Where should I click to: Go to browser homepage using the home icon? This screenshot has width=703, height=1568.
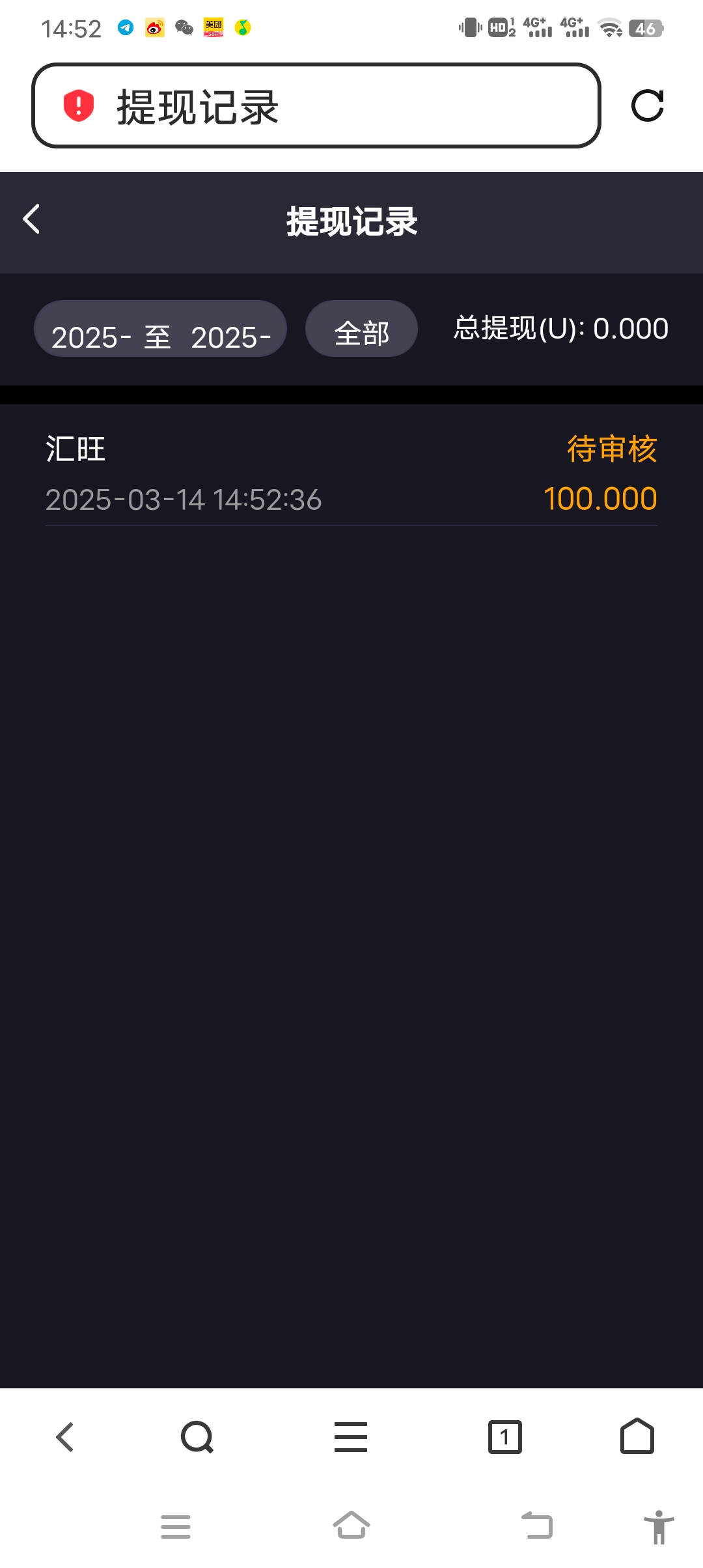pyautogui.click(x=637, y=1436)
